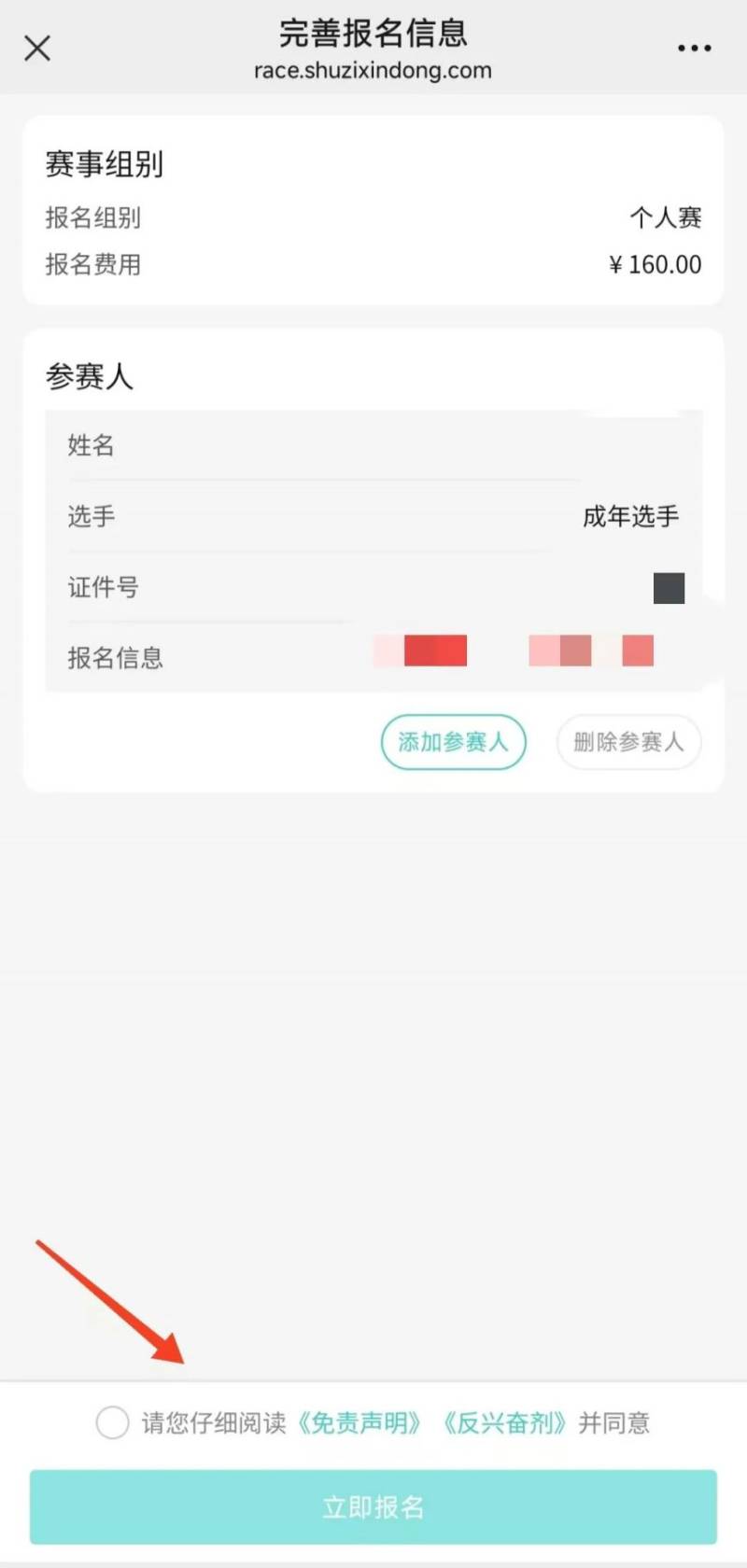Viewport: 747px width, 1568px height.
Task: Enable the agreement radio circle
Action: click(112, 1422)
